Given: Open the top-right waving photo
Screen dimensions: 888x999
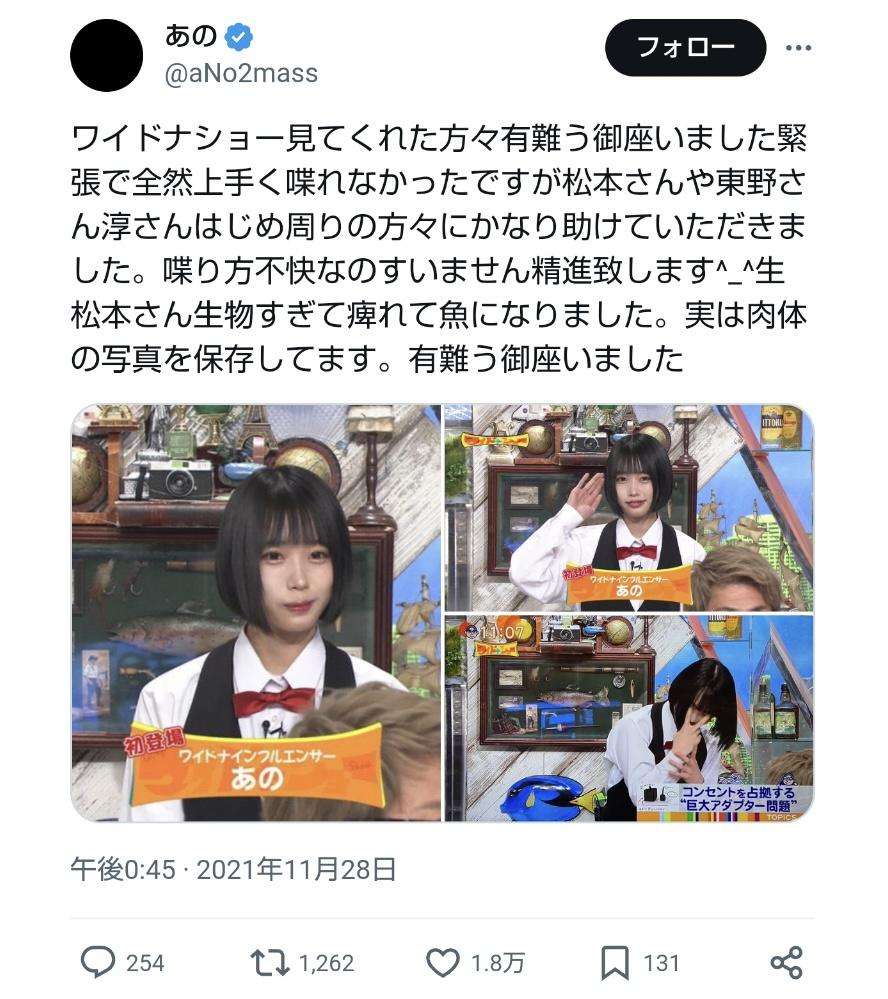Looking at the screenshot, I should pos(629,507).
